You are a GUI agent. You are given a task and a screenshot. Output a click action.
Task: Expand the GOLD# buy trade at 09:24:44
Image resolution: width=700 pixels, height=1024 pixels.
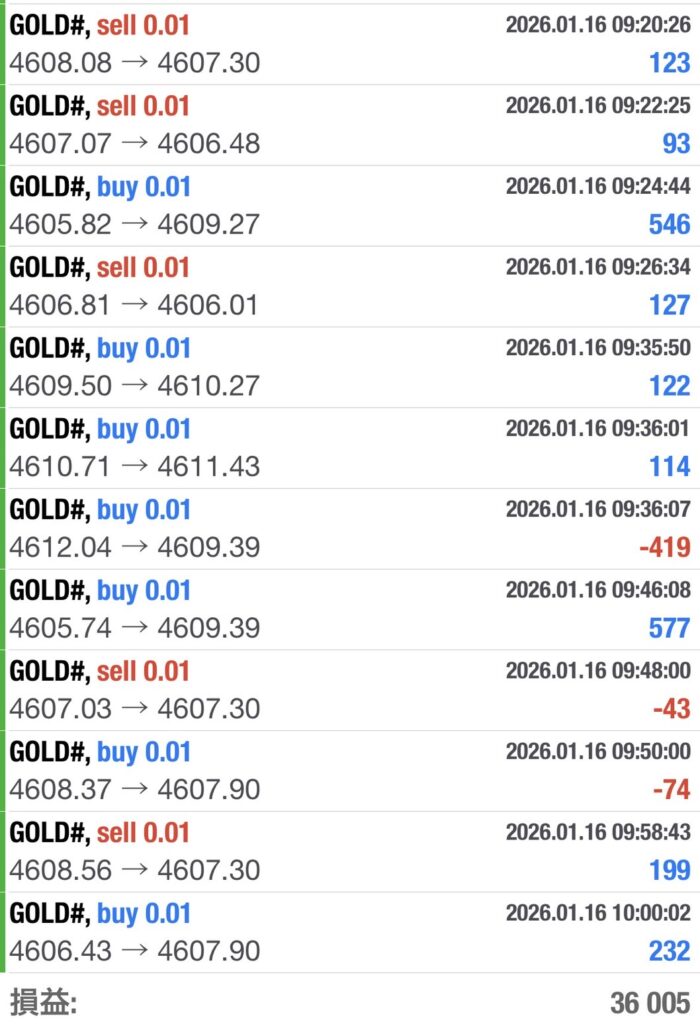pyautogui.click(x=350, y=206)
